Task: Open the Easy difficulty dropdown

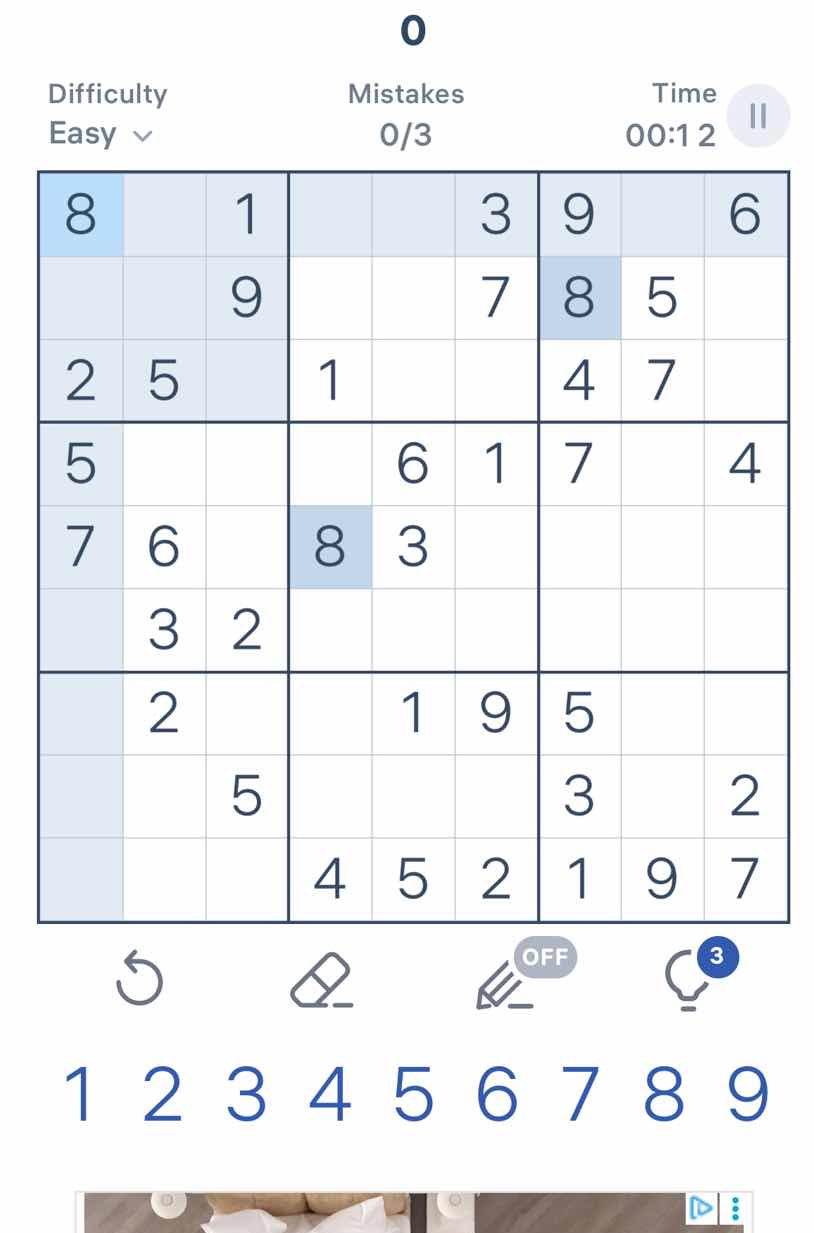Action: pyautogui.click(x=100, y=134)
